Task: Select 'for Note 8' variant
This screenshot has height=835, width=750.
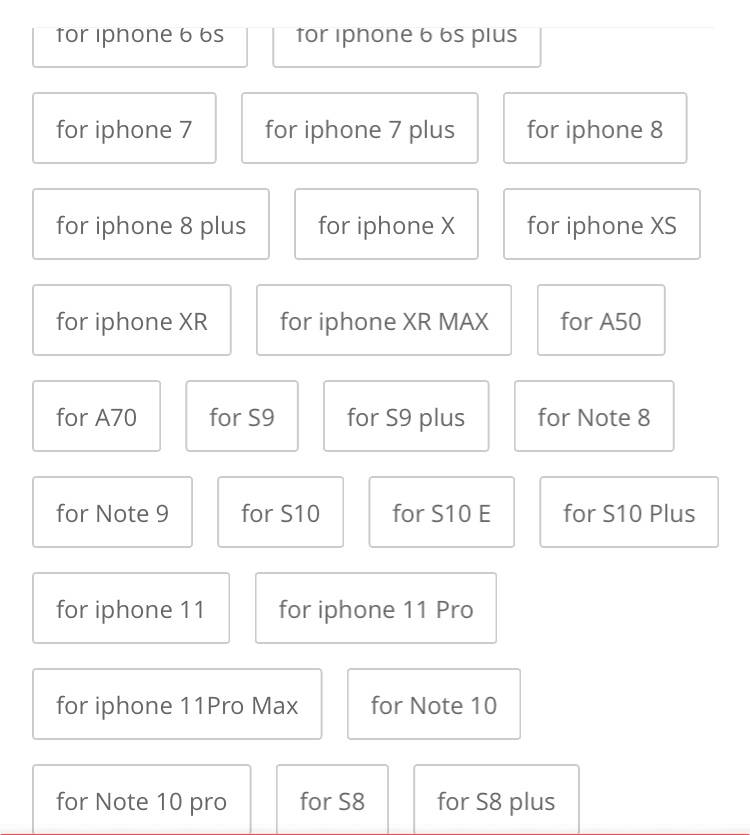Action: click(x=593, y=417)
